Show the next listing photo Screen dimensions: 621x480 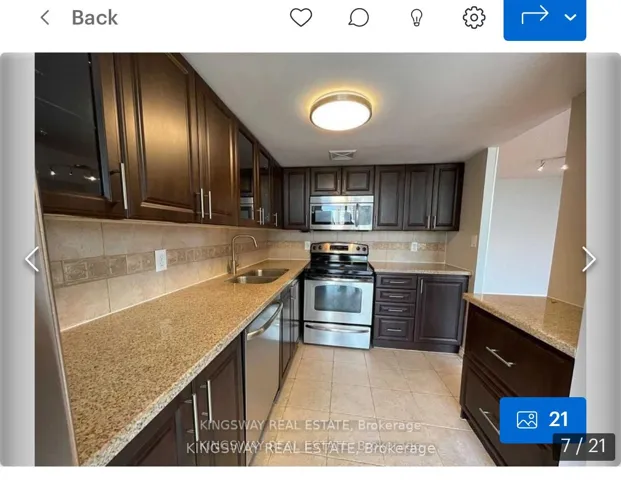[588, 259]
